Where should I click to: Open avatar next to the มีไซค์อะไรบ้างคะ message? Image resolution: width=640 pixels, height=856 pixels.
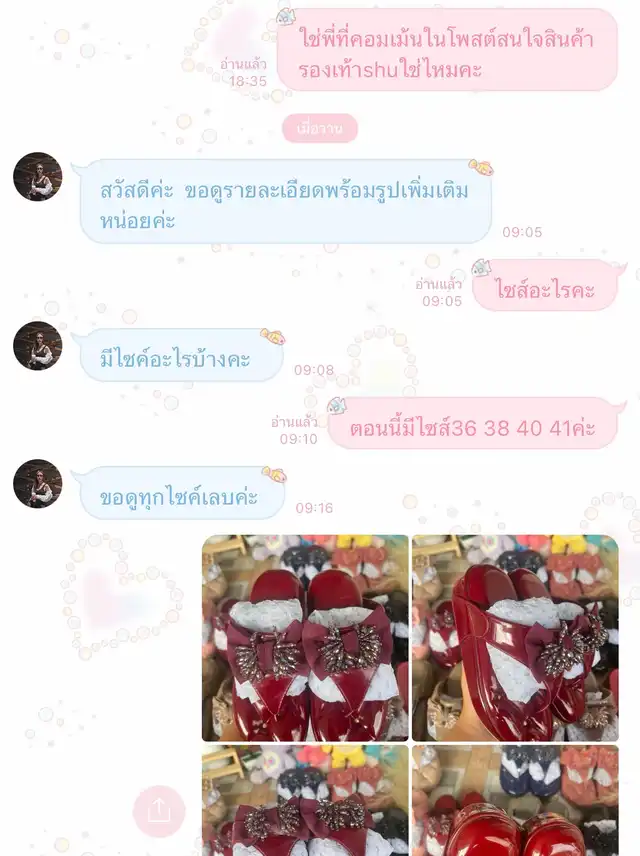[38, 346]
